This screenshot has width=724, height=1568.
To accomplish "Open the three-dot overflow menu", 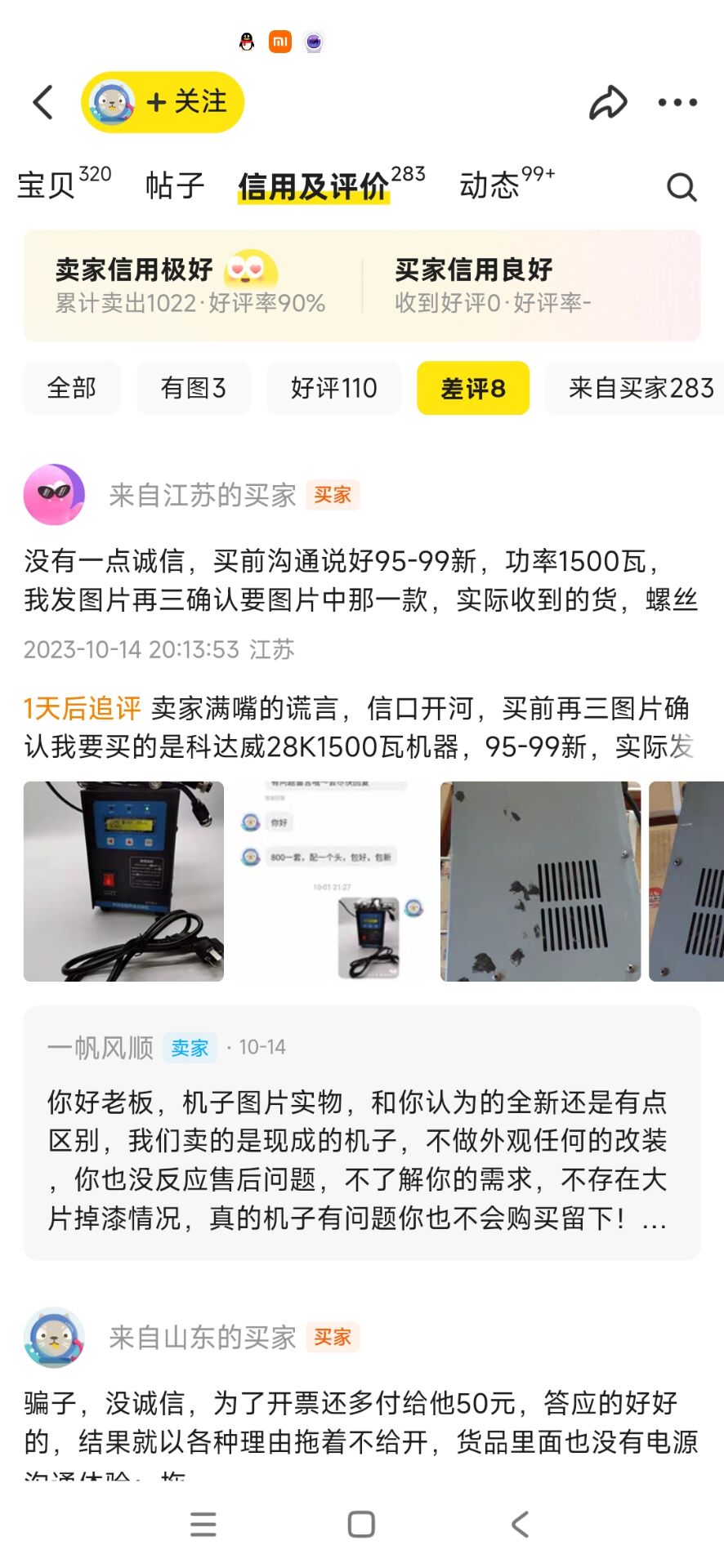I will pos(677,103).
